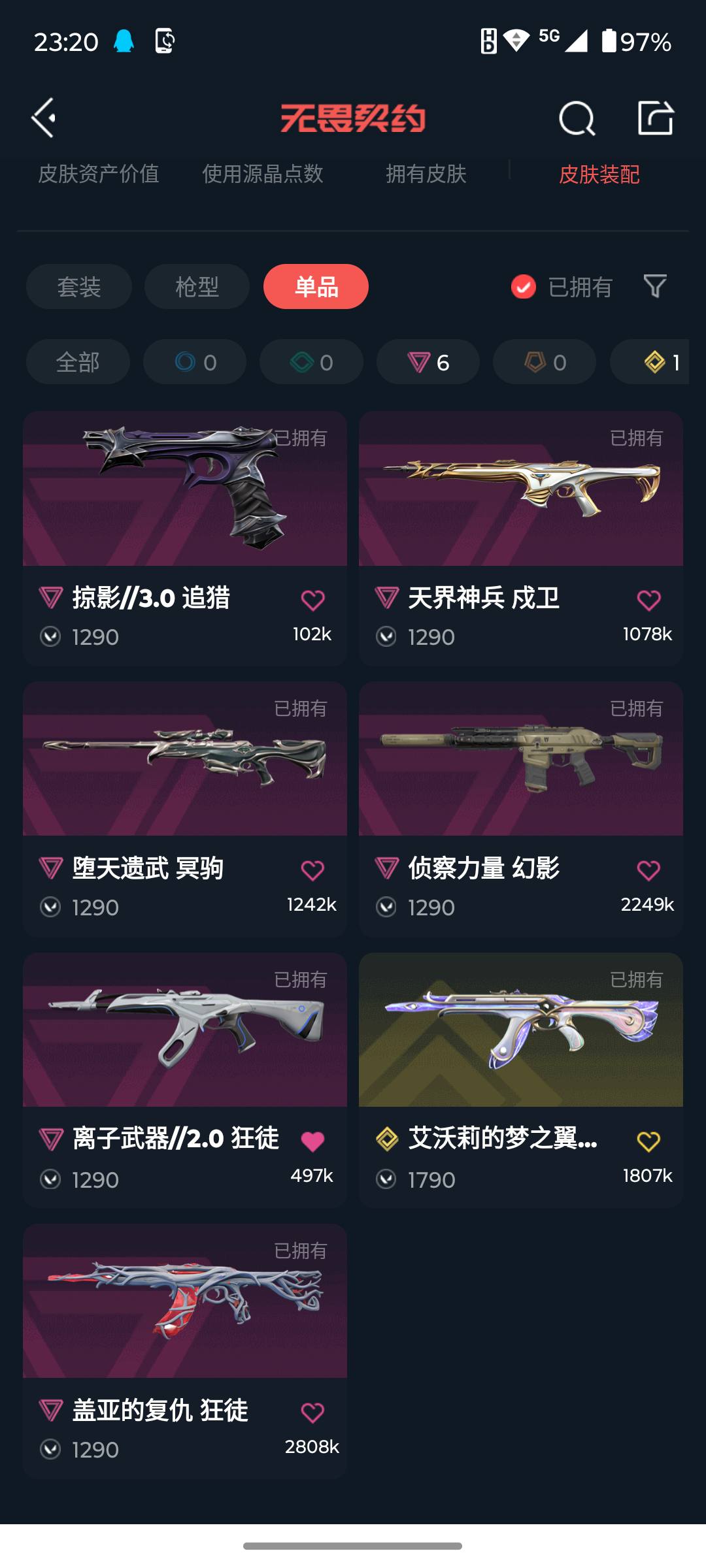Go back with the arrow icon
706x1568 pixels.
pos(43,119)
